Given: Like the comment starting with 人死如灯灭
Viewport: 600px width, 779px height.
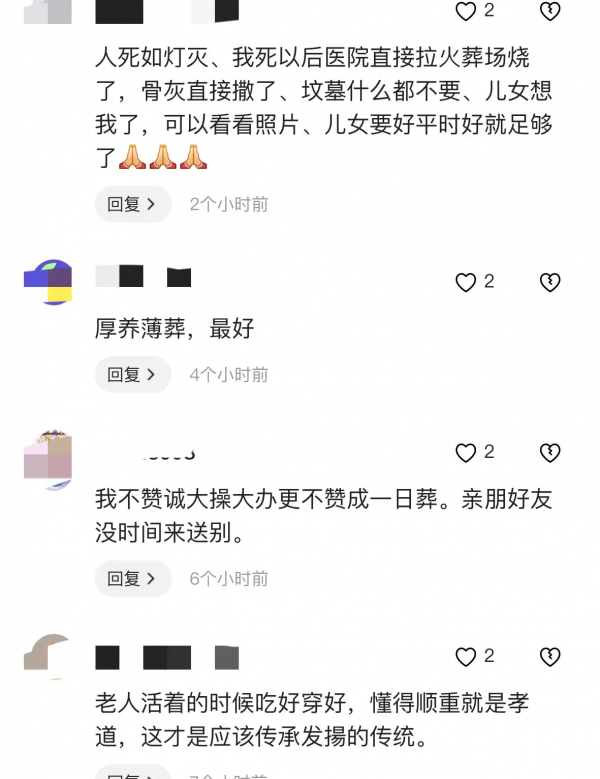Looking at the screenshot, I should (x=466, y=11).
